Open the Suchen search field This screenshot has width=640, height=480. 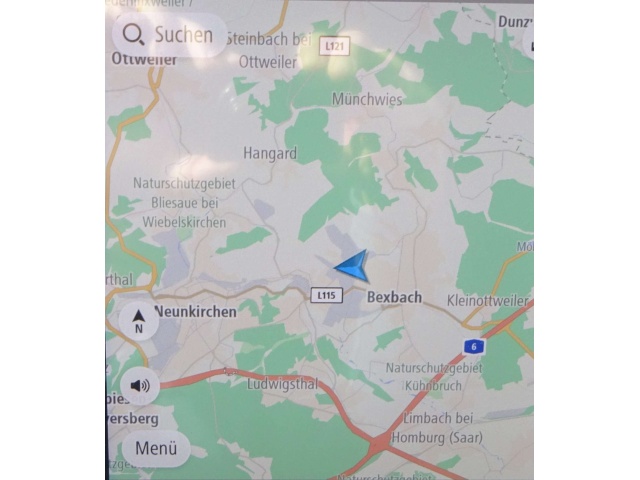[168, 35]
